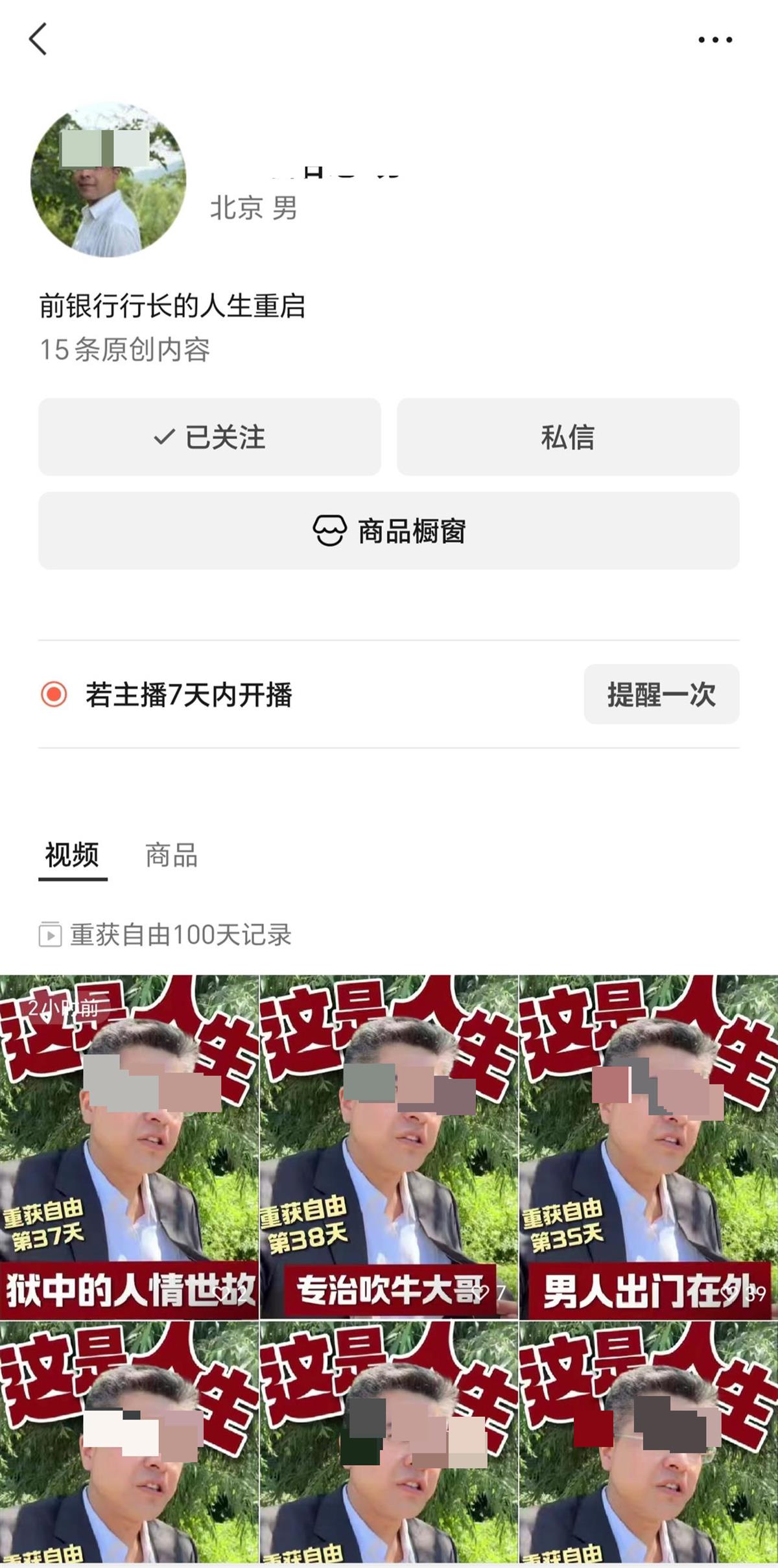Play the 重获自由第38天 video

(x=389, y=1167)
